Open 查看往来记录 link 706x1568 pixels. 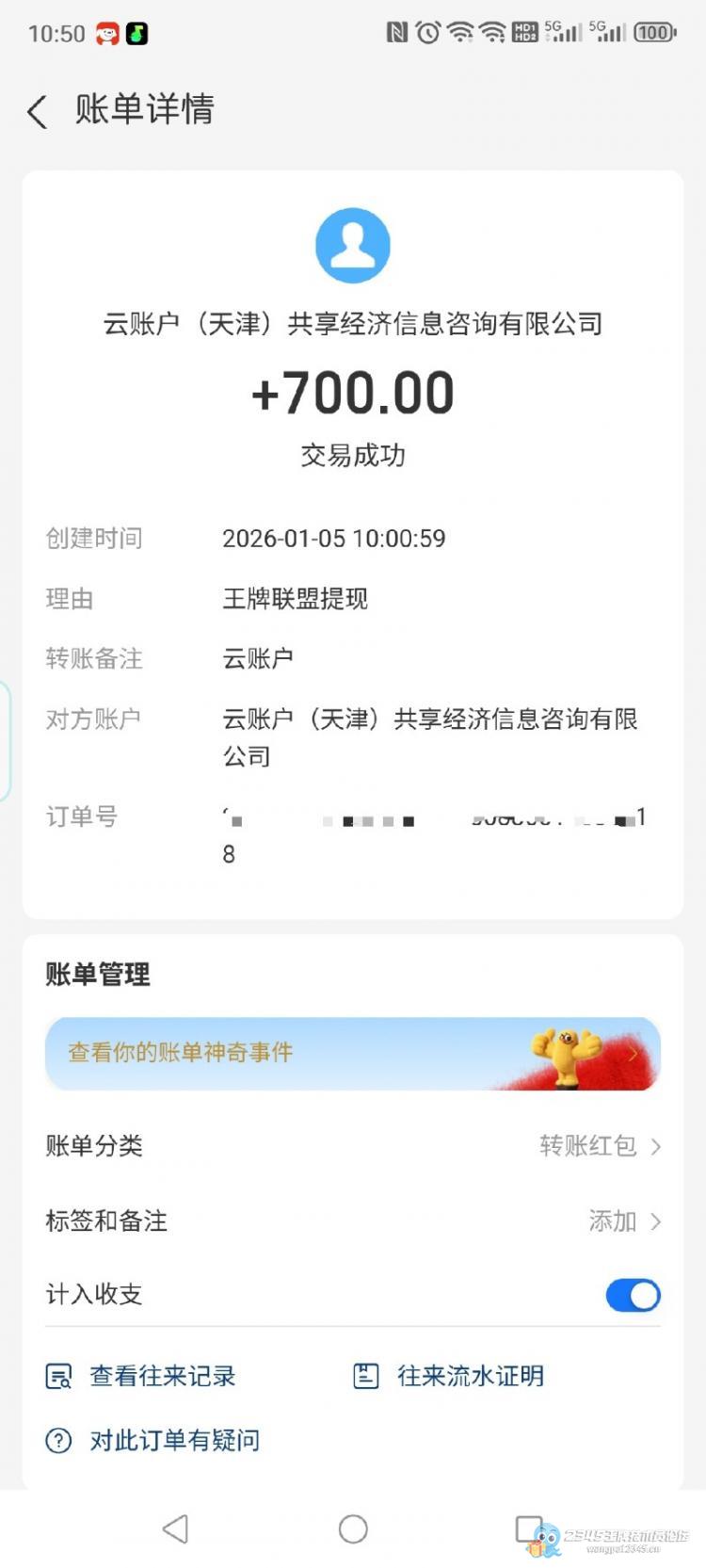tap(143, 1376)
